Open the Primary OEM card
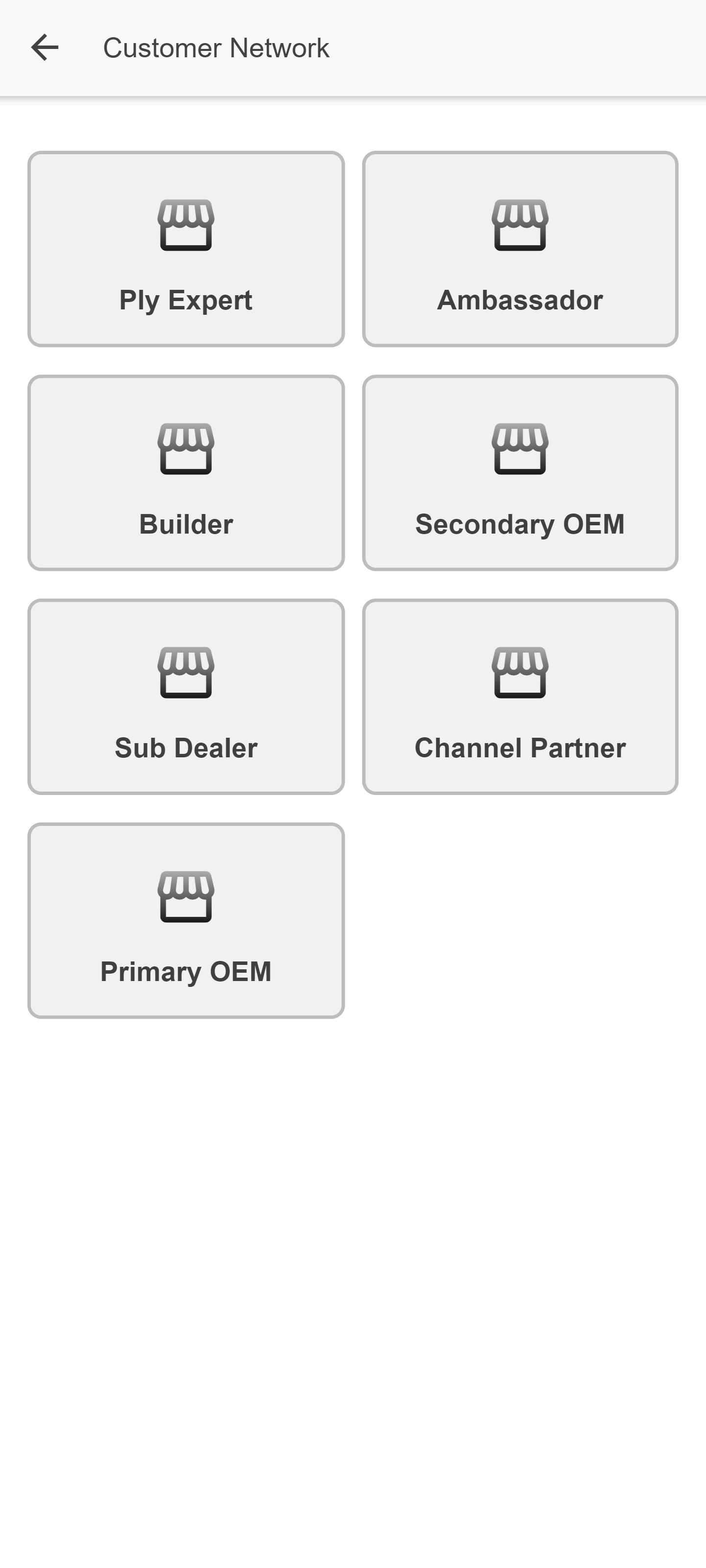Viewport: 706px width, 1568px height. (x=186, y=921)
